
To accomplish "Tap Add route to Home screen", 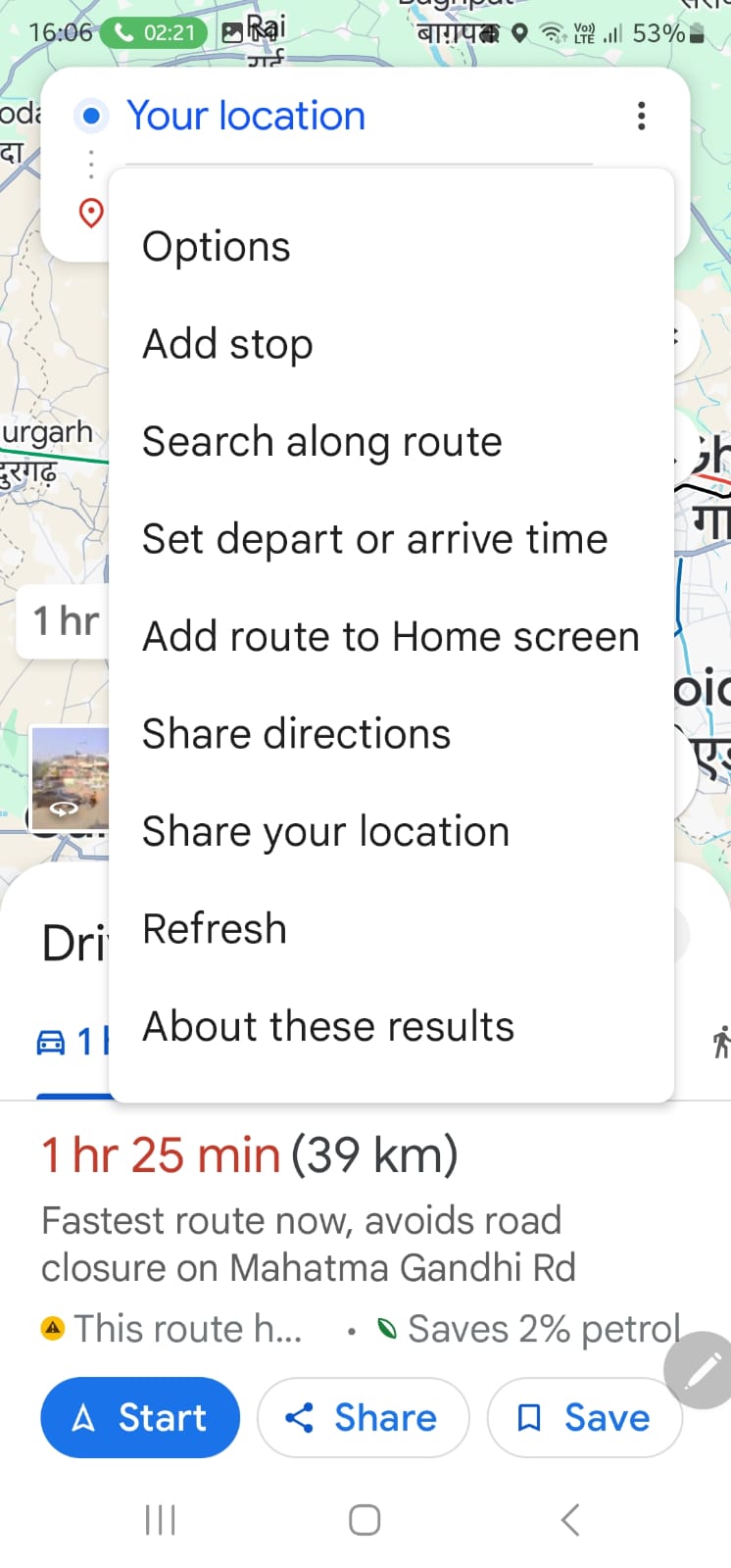I will point(390,637).
